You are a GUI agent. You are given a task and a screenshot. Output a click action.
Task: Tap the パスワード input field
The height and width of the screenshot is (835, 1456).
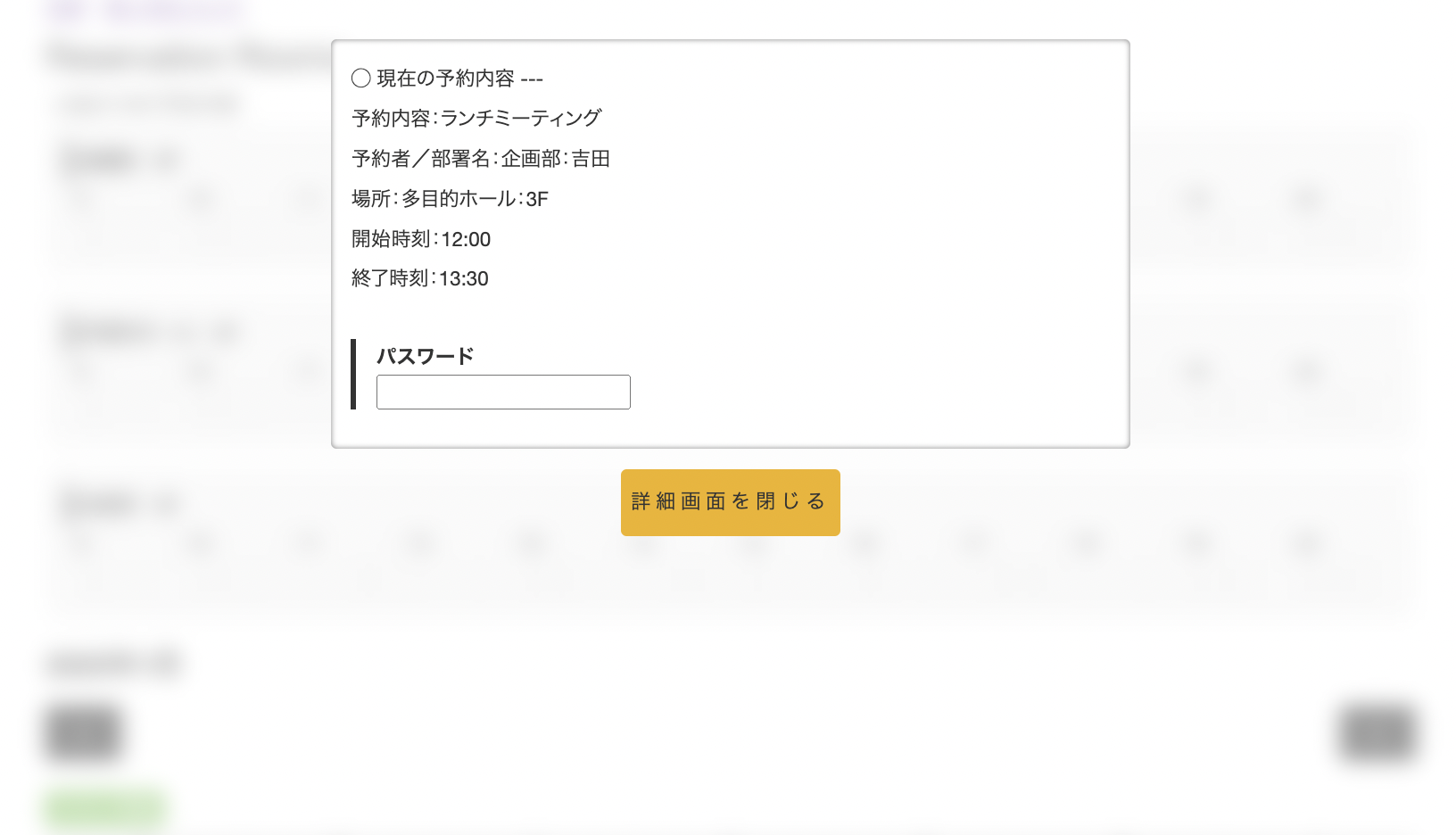[x=503, y=393]
